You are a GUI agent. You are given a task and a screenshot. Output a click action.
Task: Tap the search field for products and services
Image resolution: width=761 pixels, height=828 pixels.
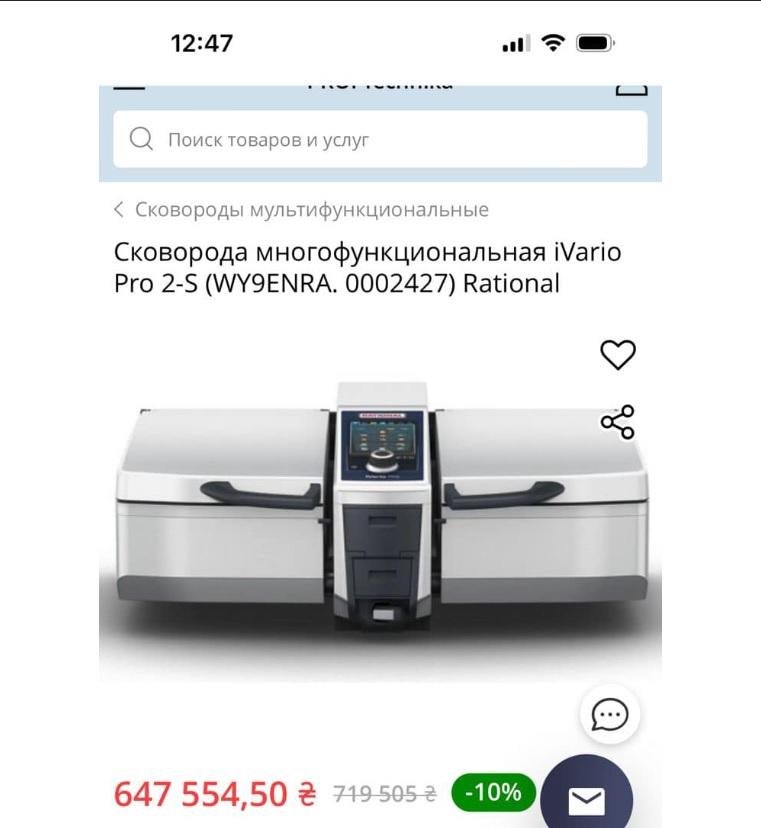tap(380, 140)
